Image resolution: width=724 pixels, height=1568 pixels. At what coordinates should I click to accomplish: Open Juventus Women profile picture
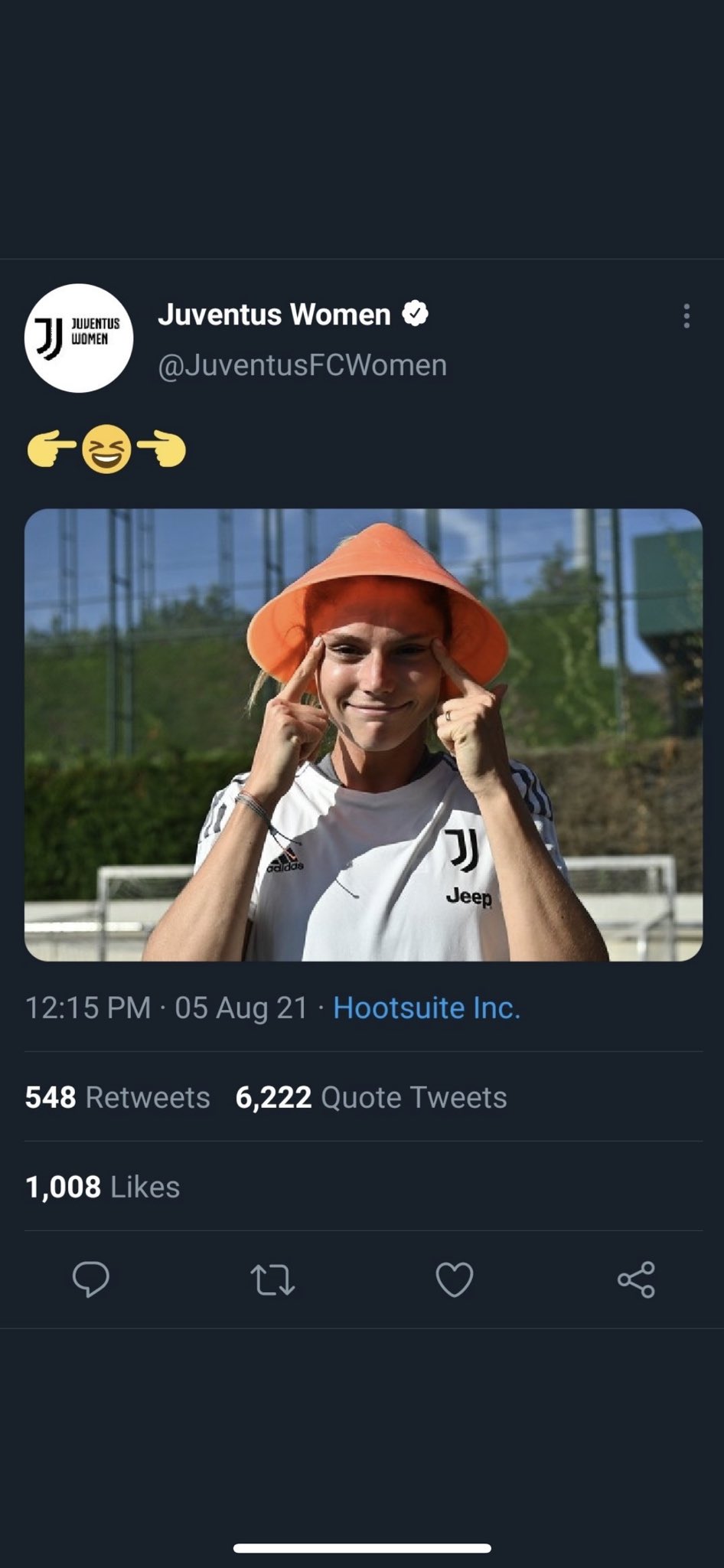click(x=79, y=338)
